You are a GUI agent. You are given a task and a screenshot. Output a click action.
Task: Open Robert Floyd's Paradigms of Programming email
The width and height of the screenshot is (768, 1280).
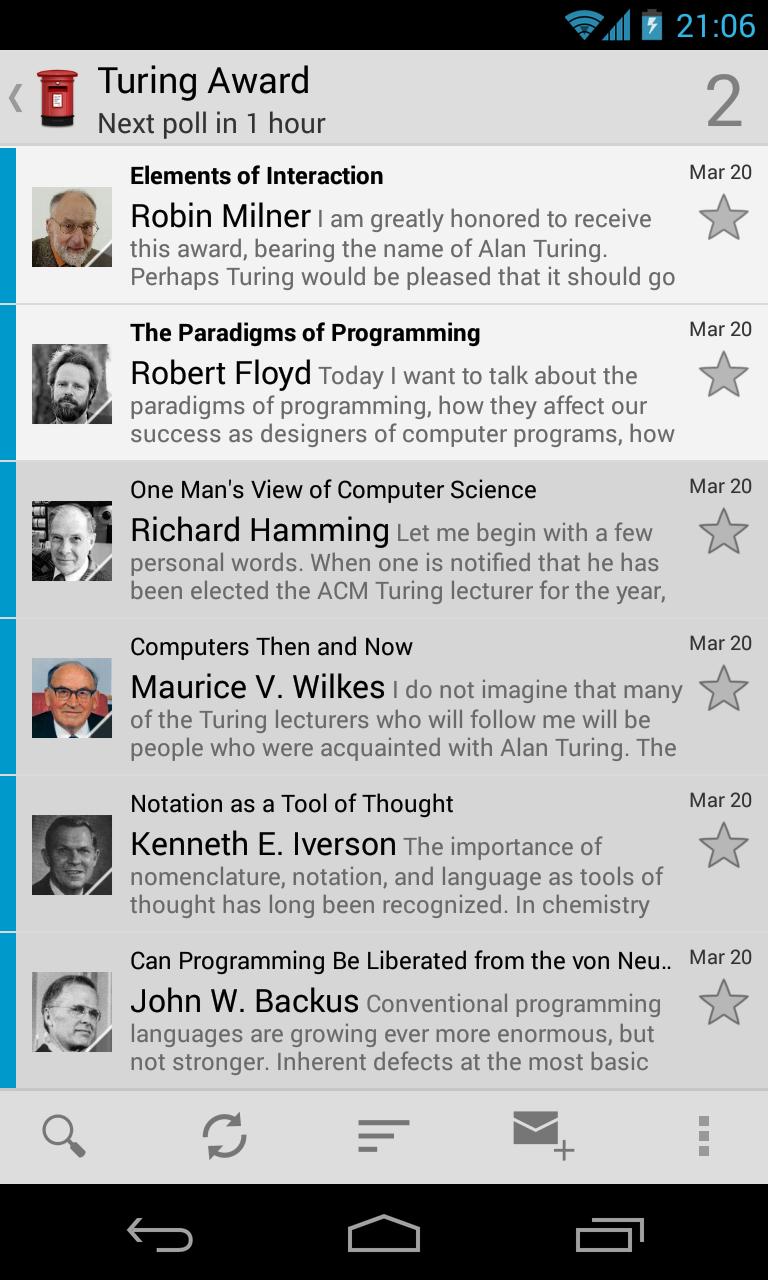pos(400,383)
